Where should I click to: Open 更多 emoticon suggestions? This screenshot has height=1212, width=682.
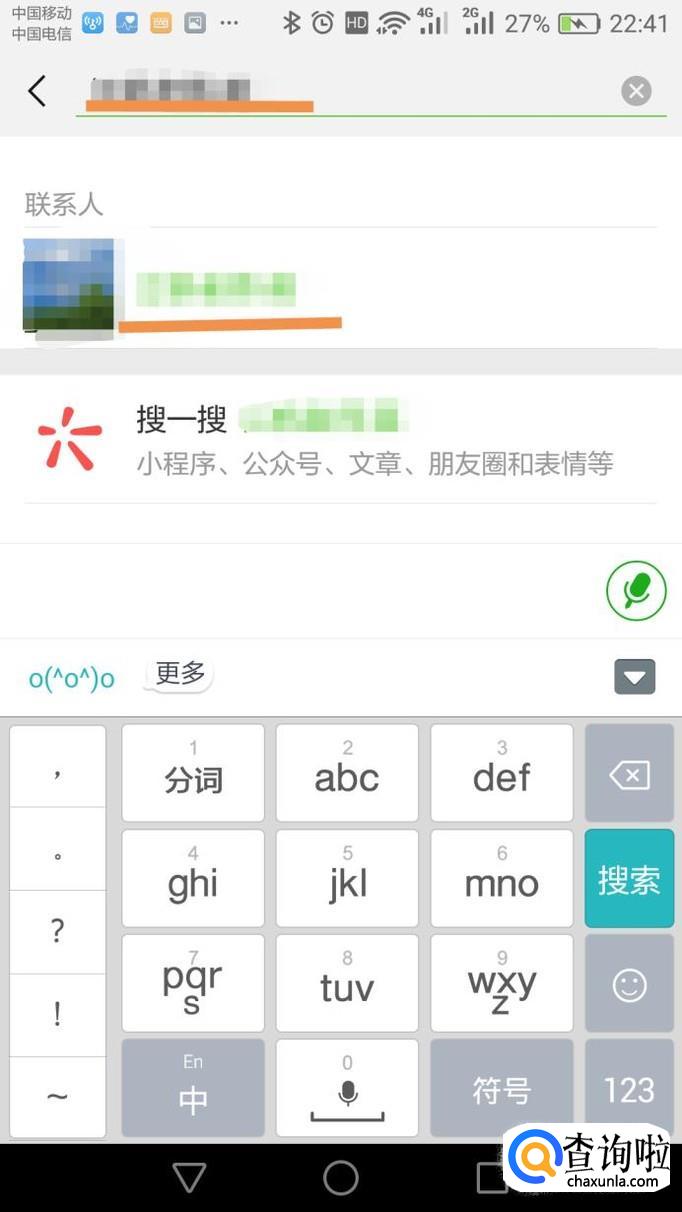click(181, 674)
